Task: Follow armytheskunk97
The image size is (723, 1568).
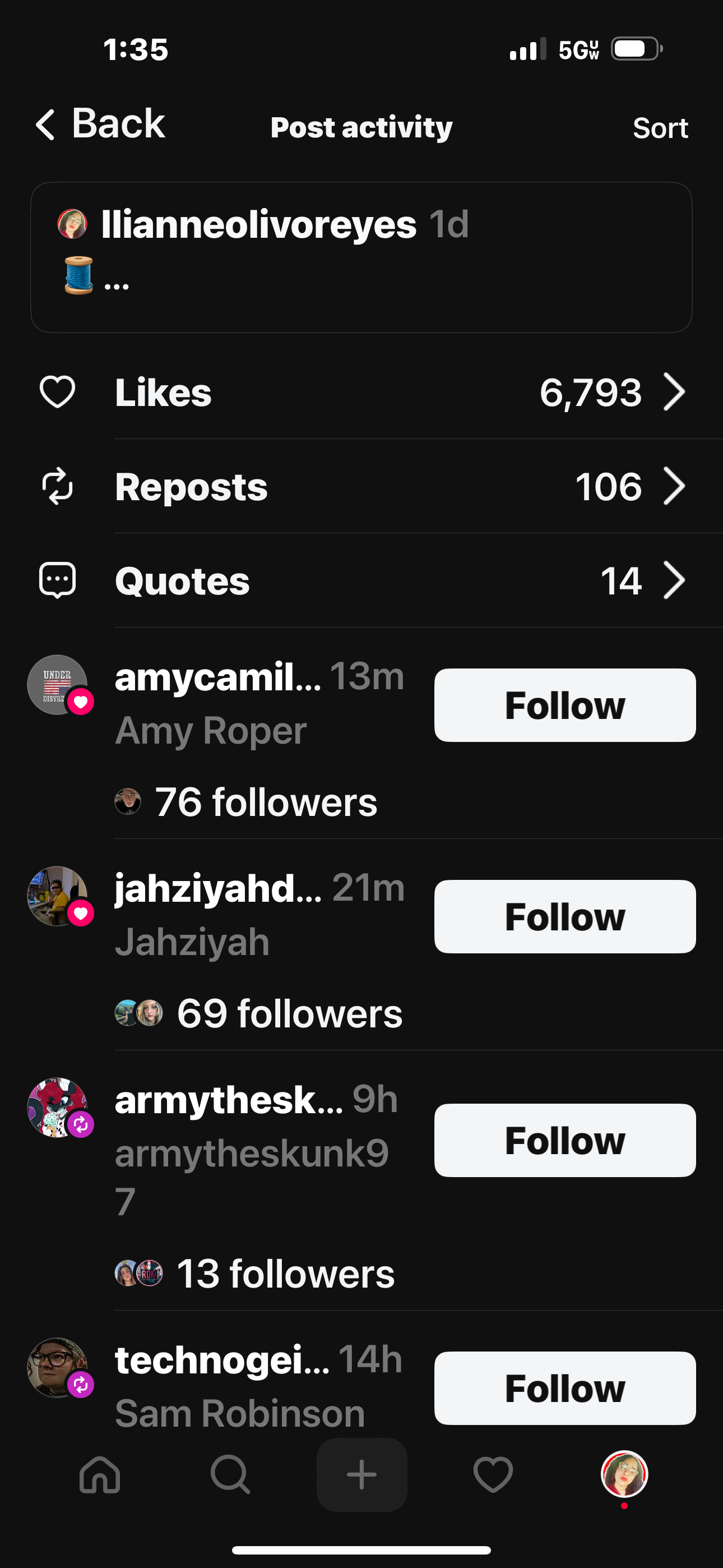Action: click(564, 1140)
